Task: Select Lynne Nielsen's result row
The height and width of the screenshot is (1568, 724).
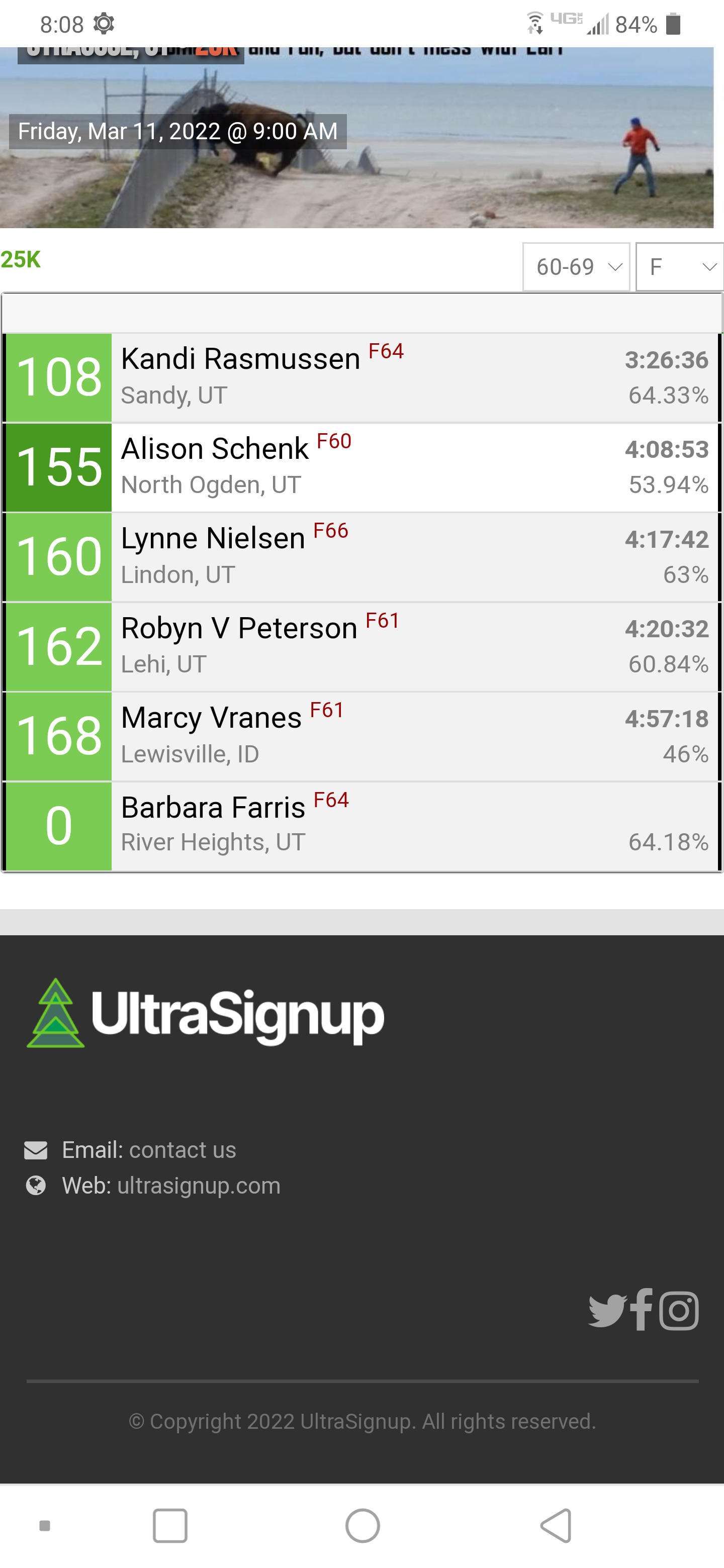Action: [x=213, y=539]
